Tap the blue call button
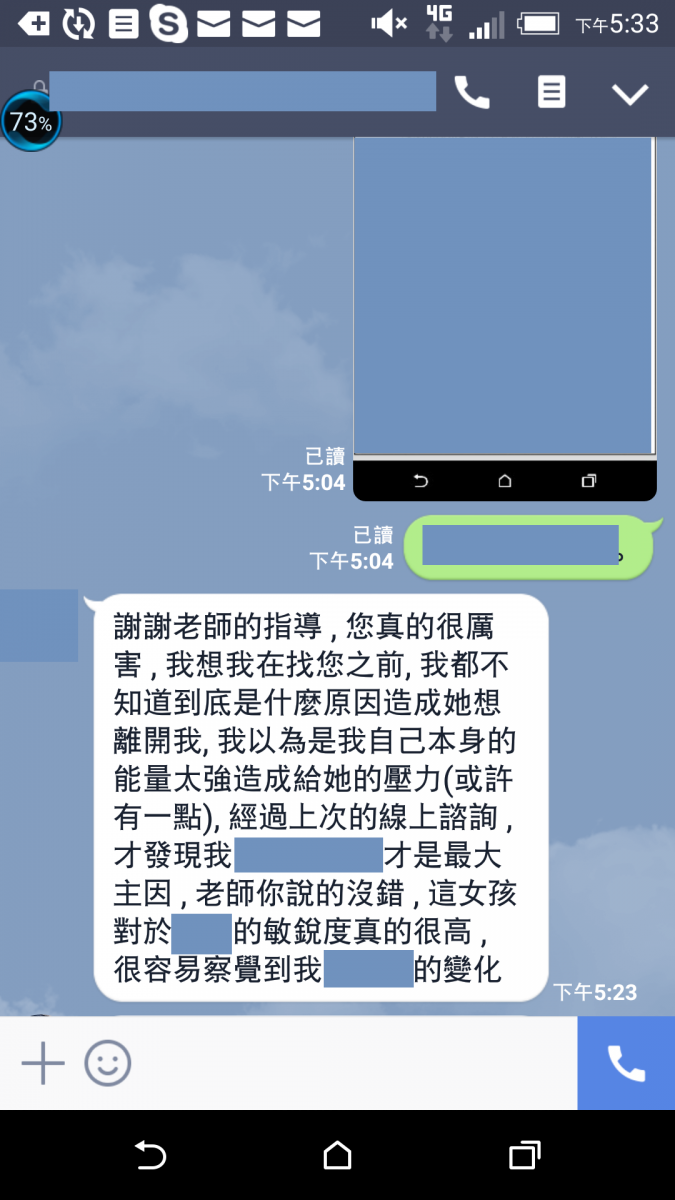 point(626,1063)
